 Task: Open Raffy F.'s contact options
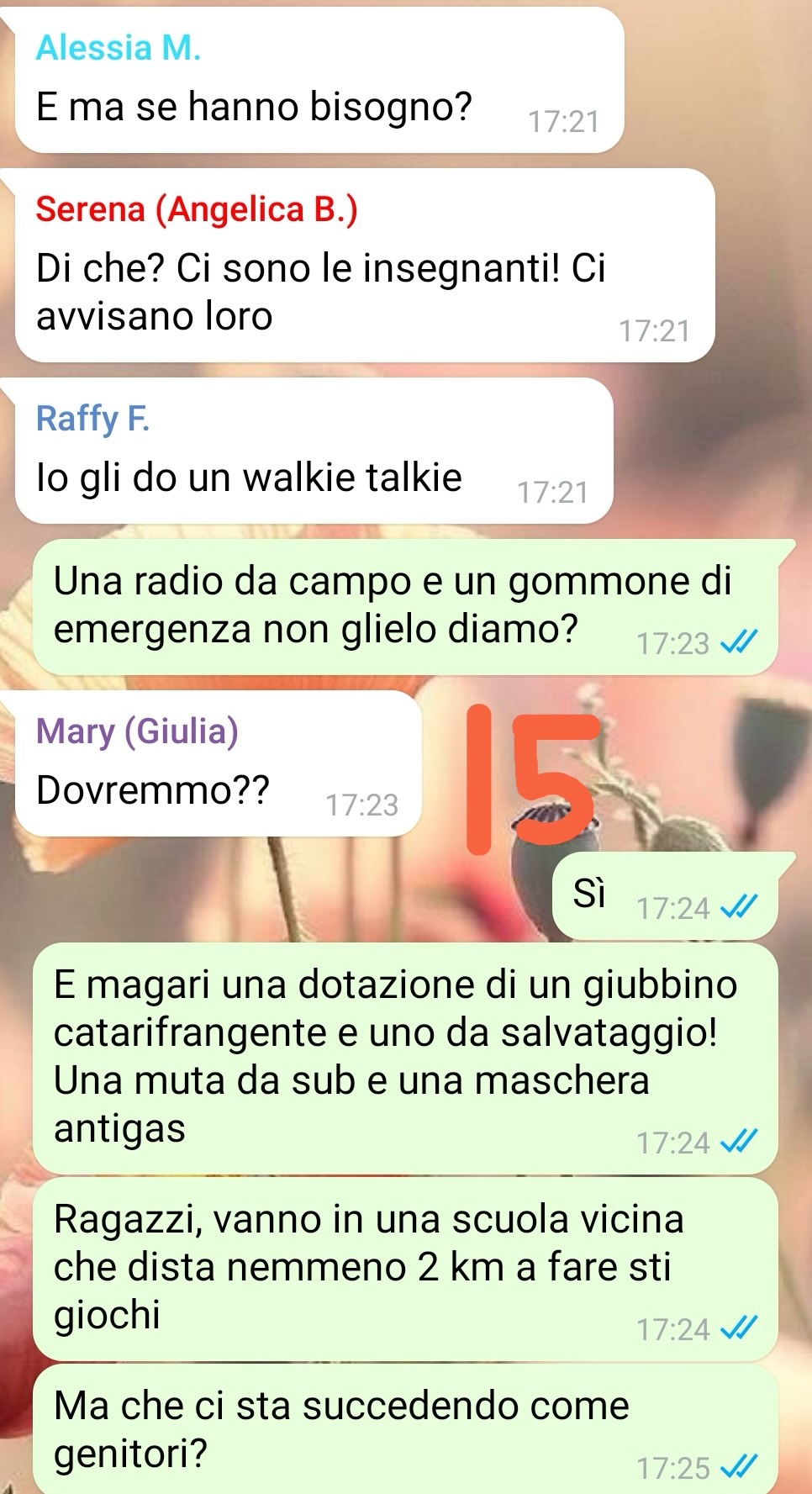[x=92, y=419]
